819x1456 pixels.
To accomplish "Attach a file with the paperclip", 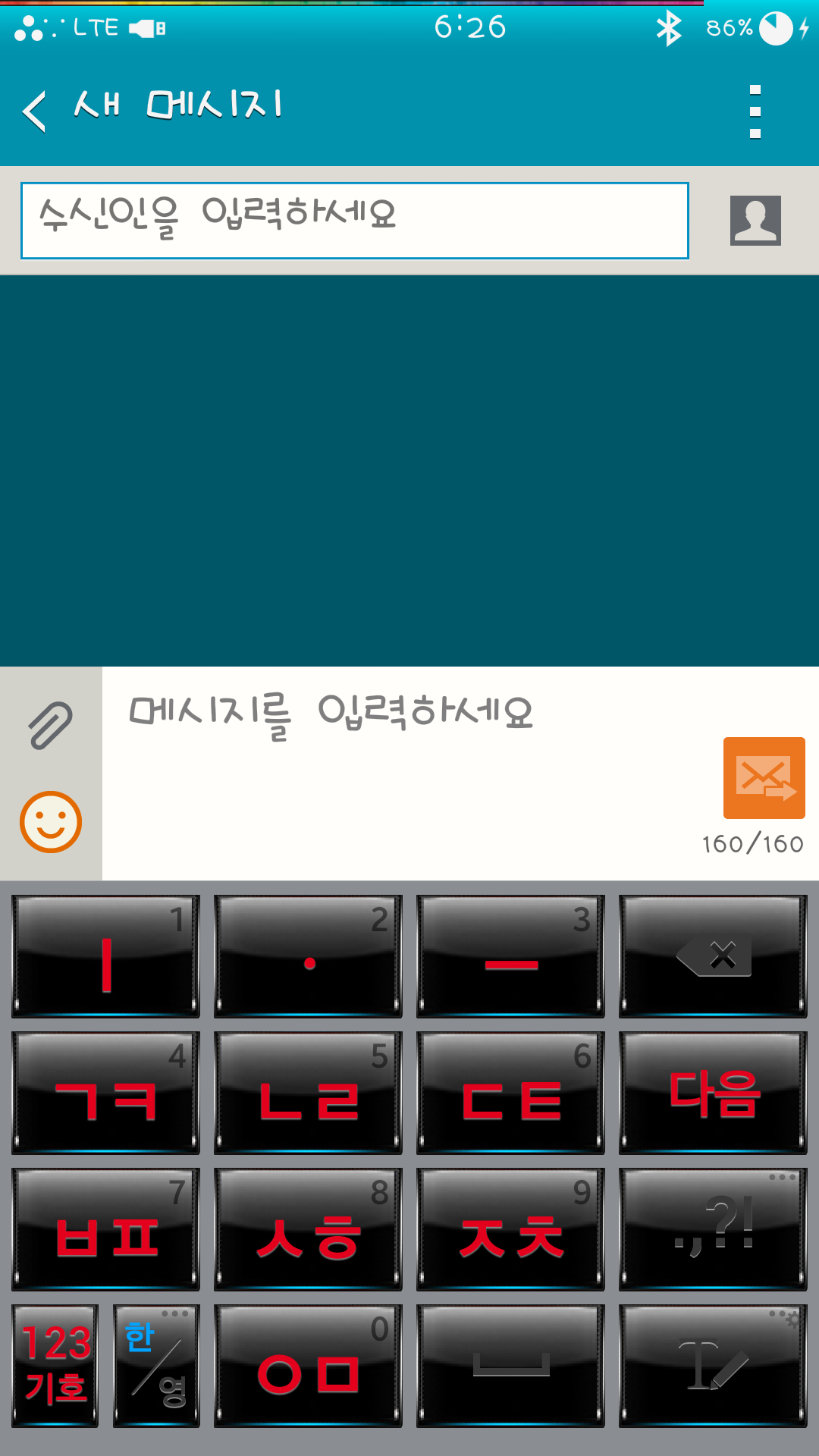I will (x=51, y=725).
